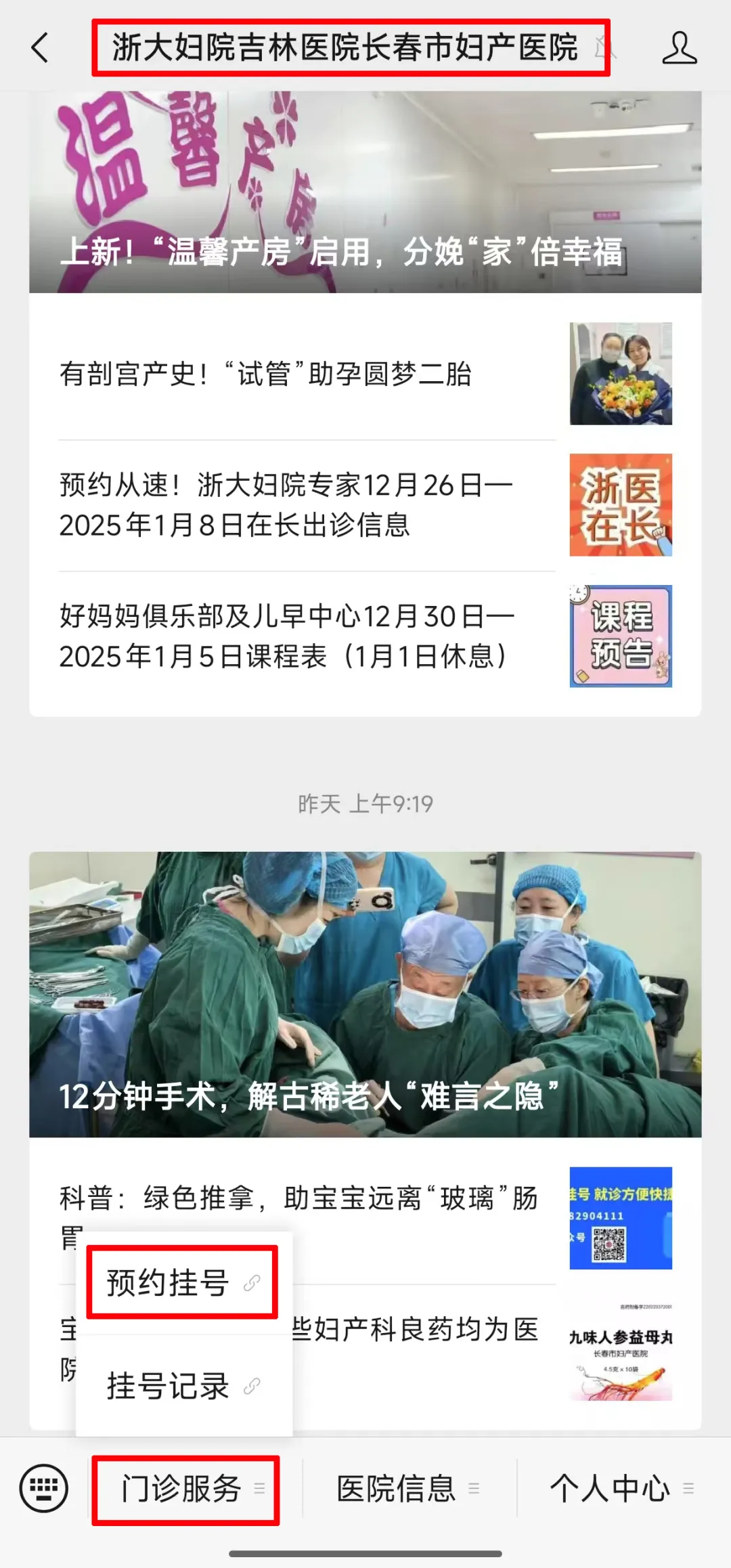The height and width of the screenshot is (1568, 731).
Task: Open article about 温馨产房启用
Action: coord(365,193)
